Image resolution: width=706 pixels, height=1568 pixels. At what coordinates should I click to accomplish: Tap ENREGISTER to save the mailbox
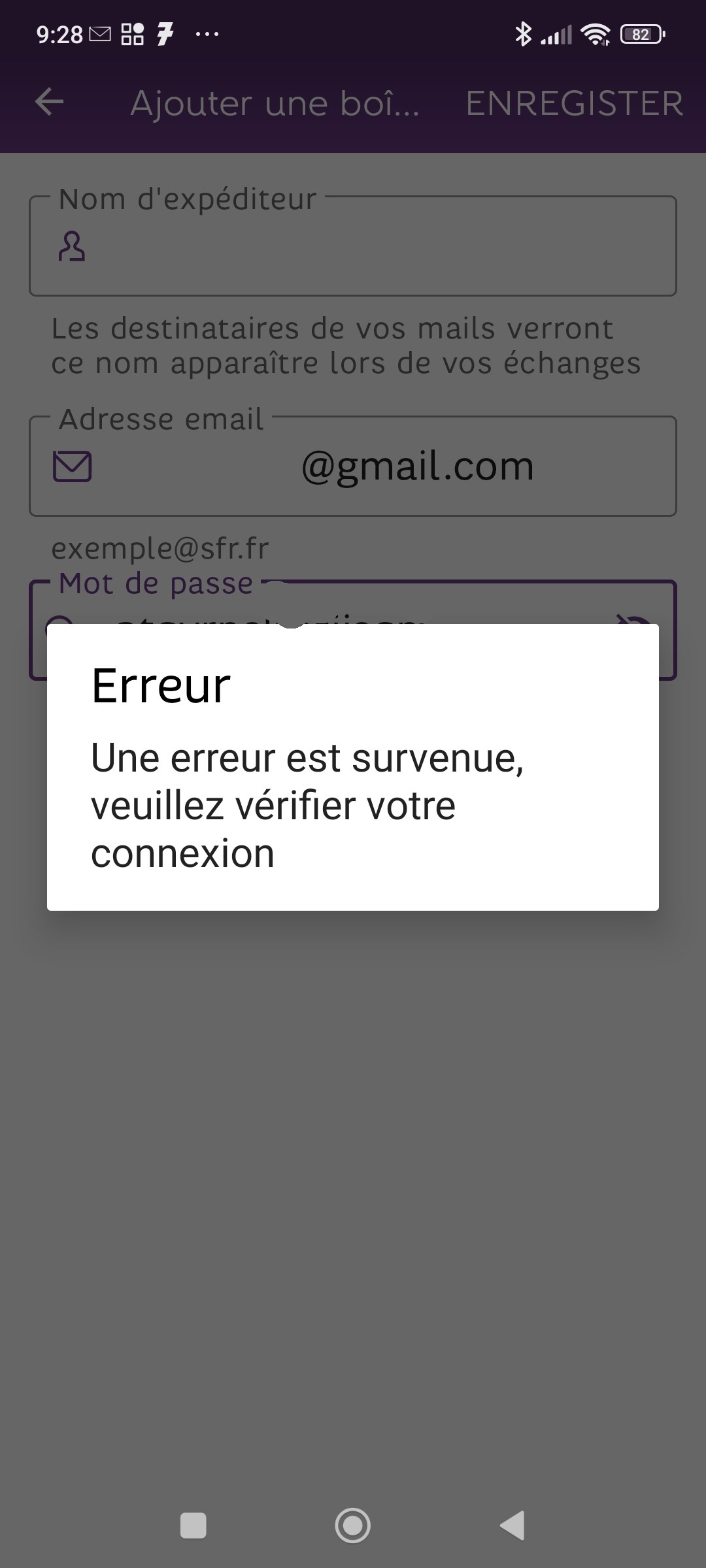coord(574,104)
